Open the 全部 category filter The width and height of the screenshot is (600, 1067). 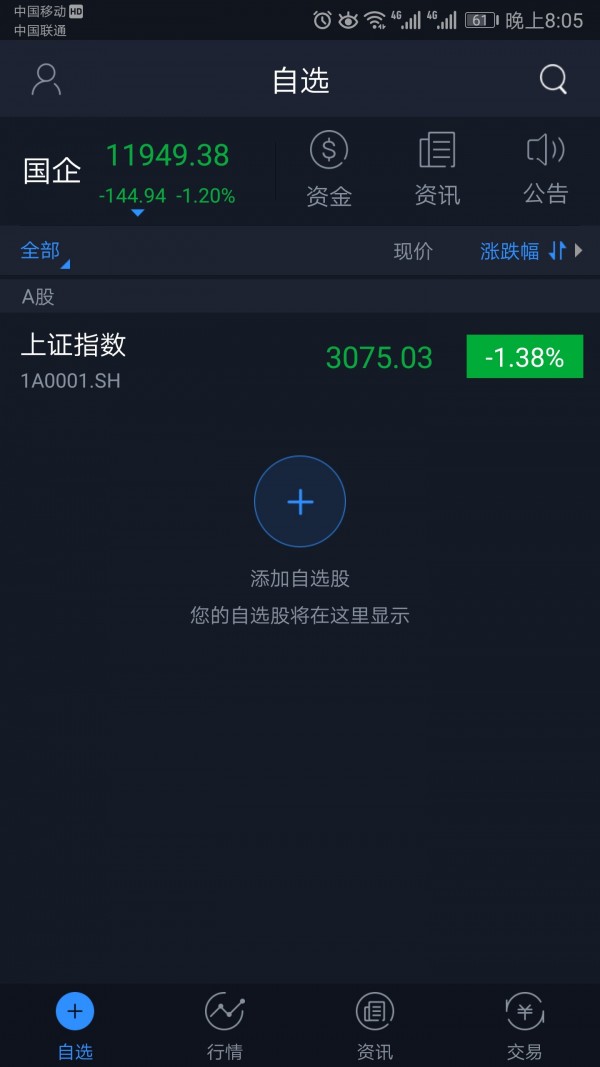[42, 251]
